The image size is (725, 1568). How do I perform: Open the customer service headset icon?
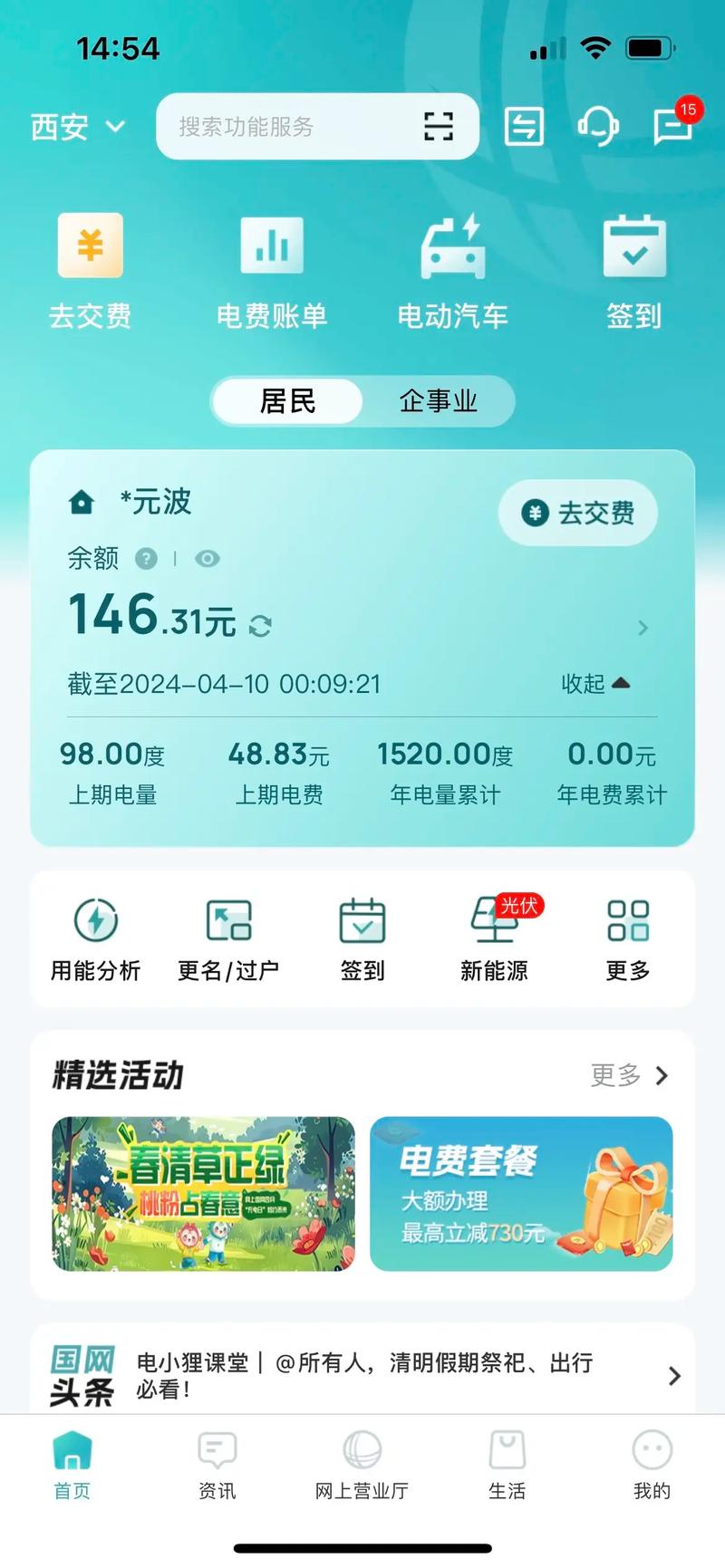[x=598, y=127]
